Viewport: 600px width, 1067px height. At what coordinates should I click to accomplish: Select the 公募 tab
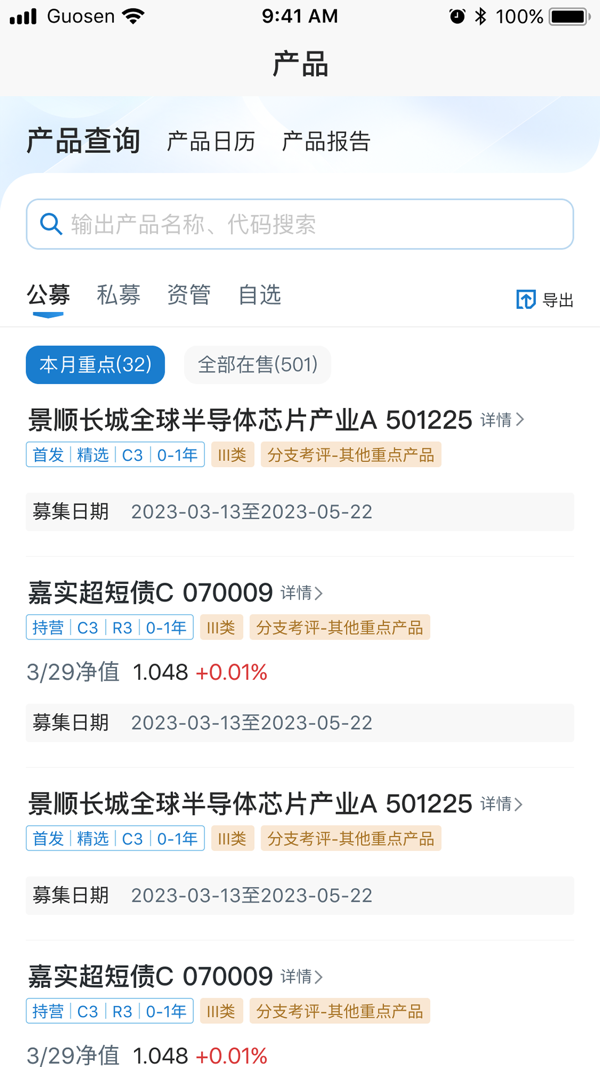[48, 295]
